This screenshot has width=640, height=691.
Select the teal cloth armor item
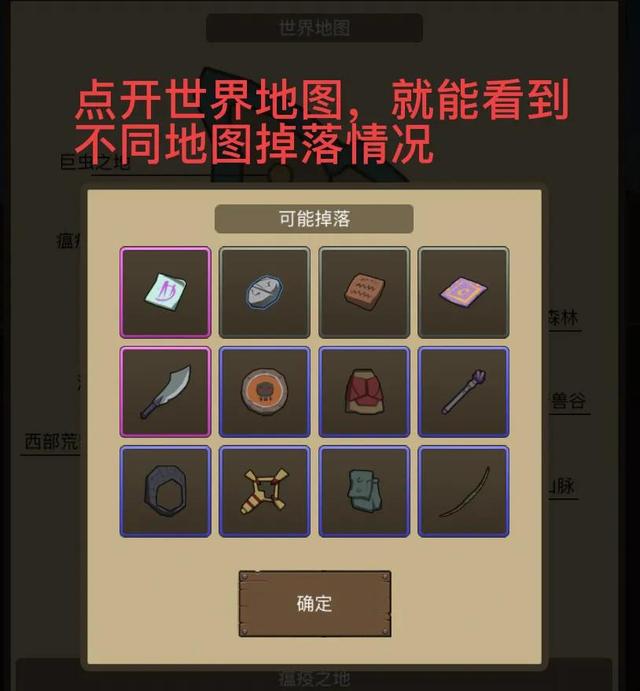[x=364, y=491]
